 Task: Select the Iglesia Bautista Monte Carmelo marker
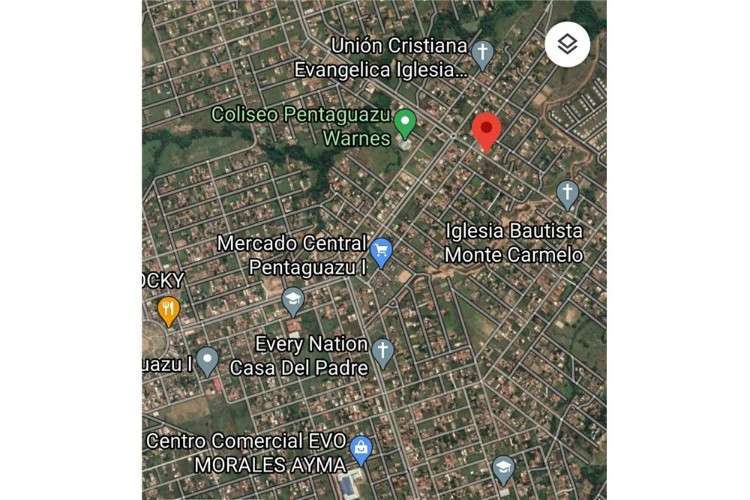(567, 192)
